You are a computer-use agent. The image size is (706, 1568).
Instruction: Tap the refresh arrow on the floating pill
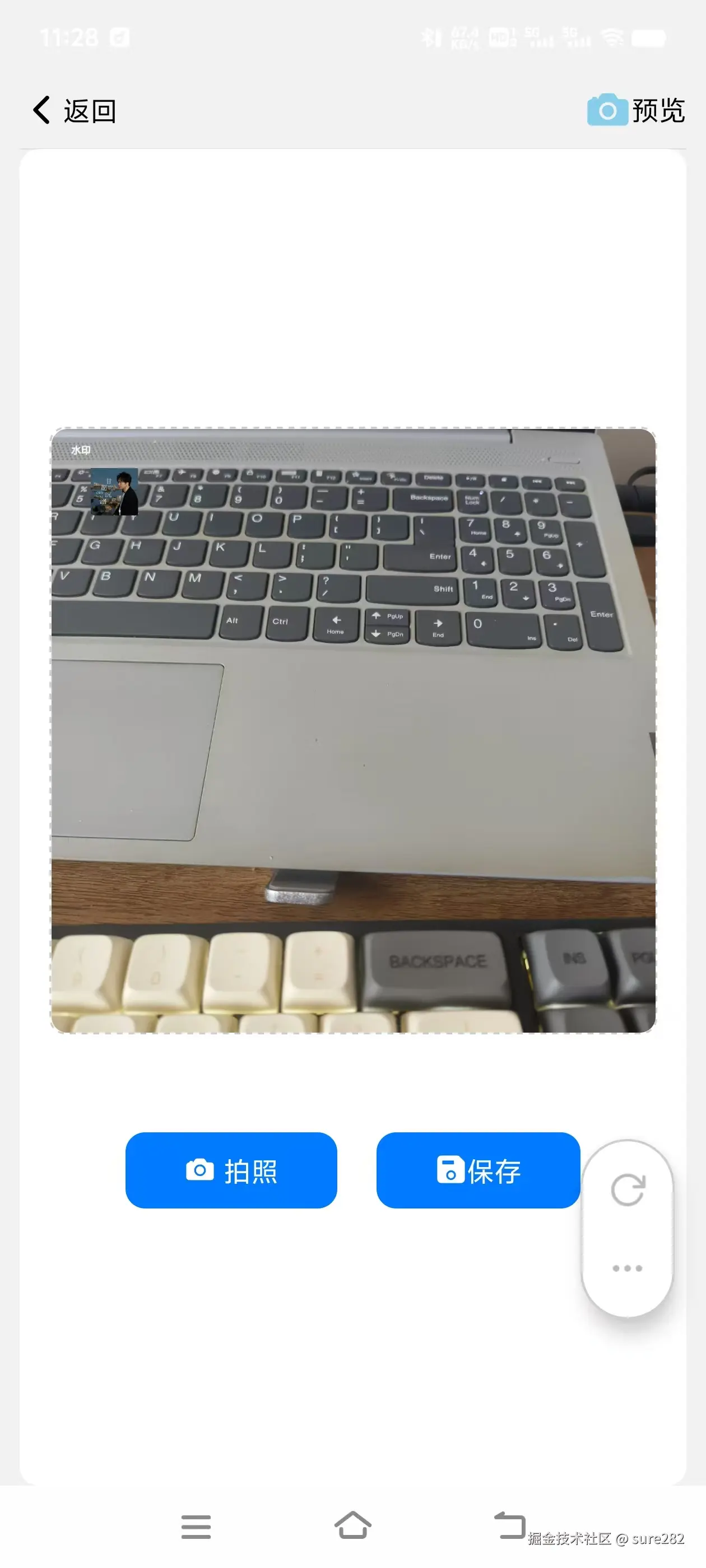(x=628, y=1190)
